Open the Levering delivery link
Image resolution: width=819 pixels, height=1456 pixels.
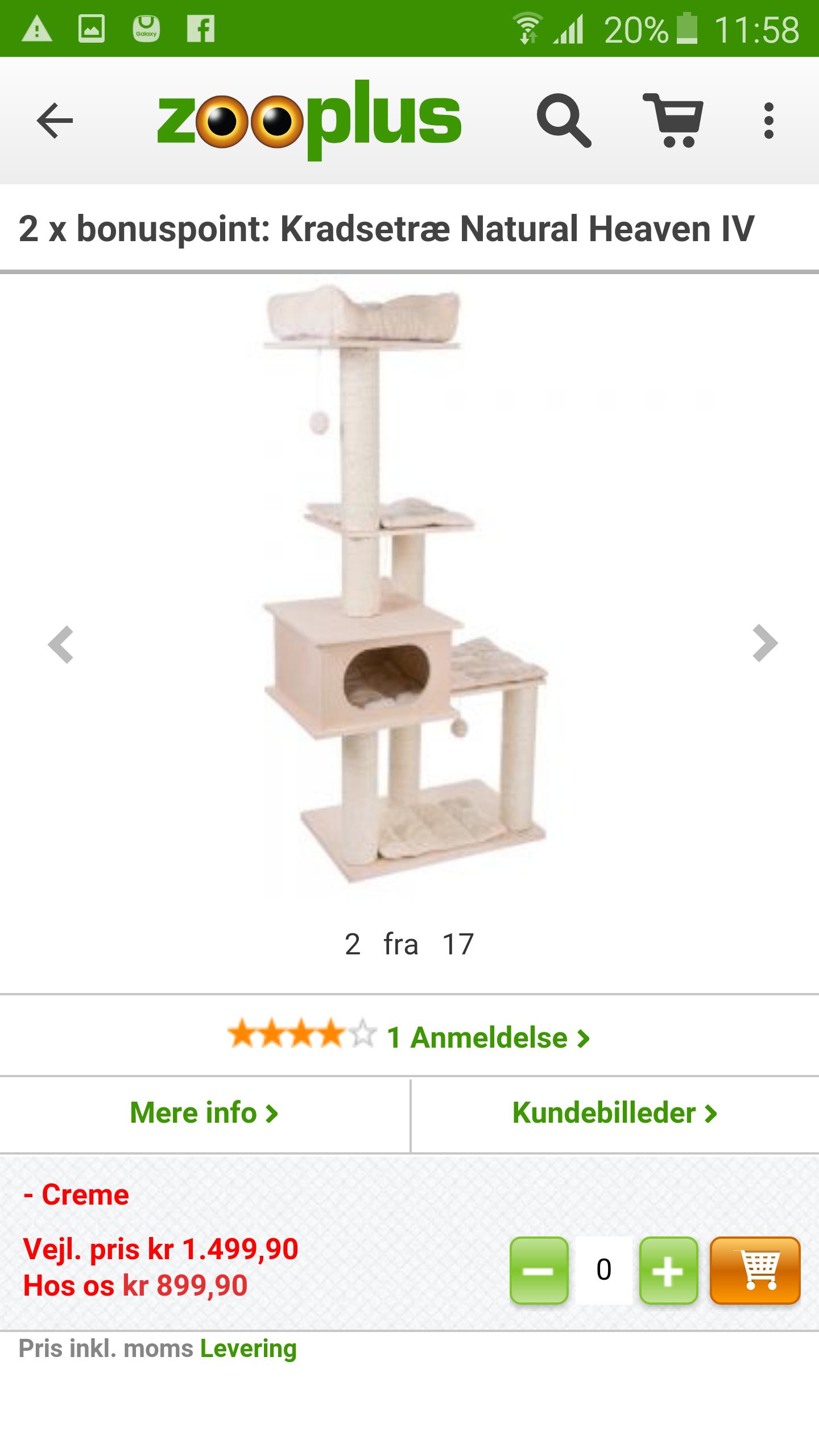tap(249, 1349)
